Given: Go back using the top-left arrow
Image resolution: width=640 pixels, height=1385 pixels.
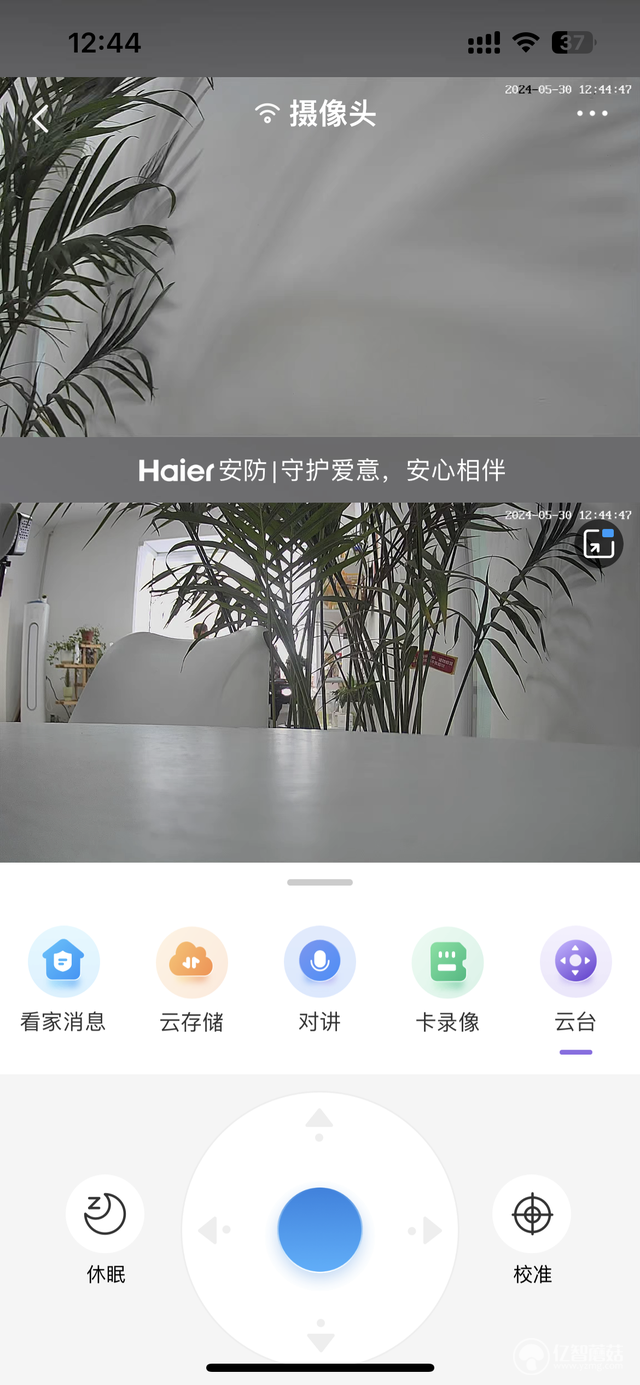Looking at the screenshot, I should (40, 119).
